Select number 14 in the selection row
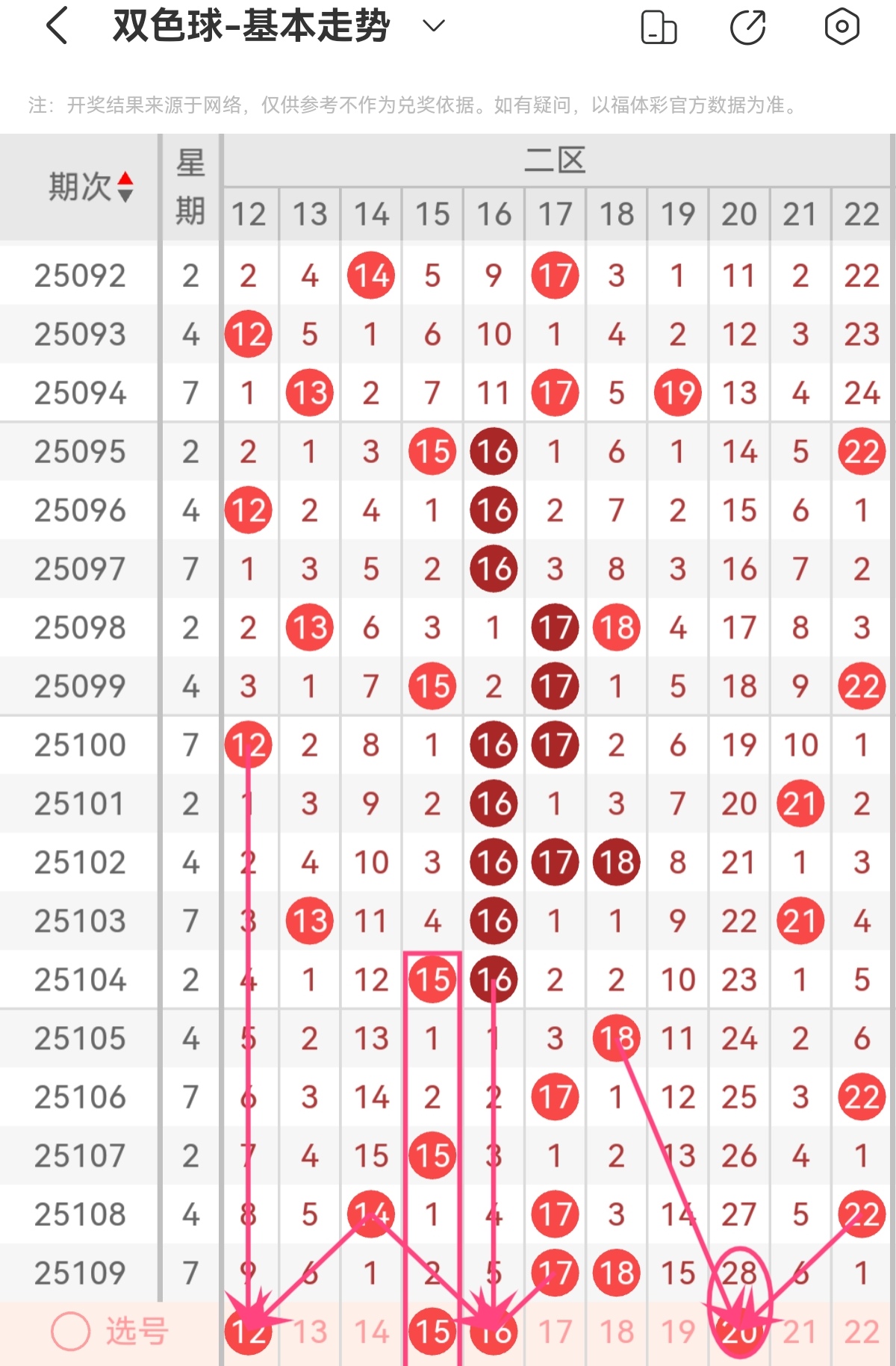 point(371,1332)
